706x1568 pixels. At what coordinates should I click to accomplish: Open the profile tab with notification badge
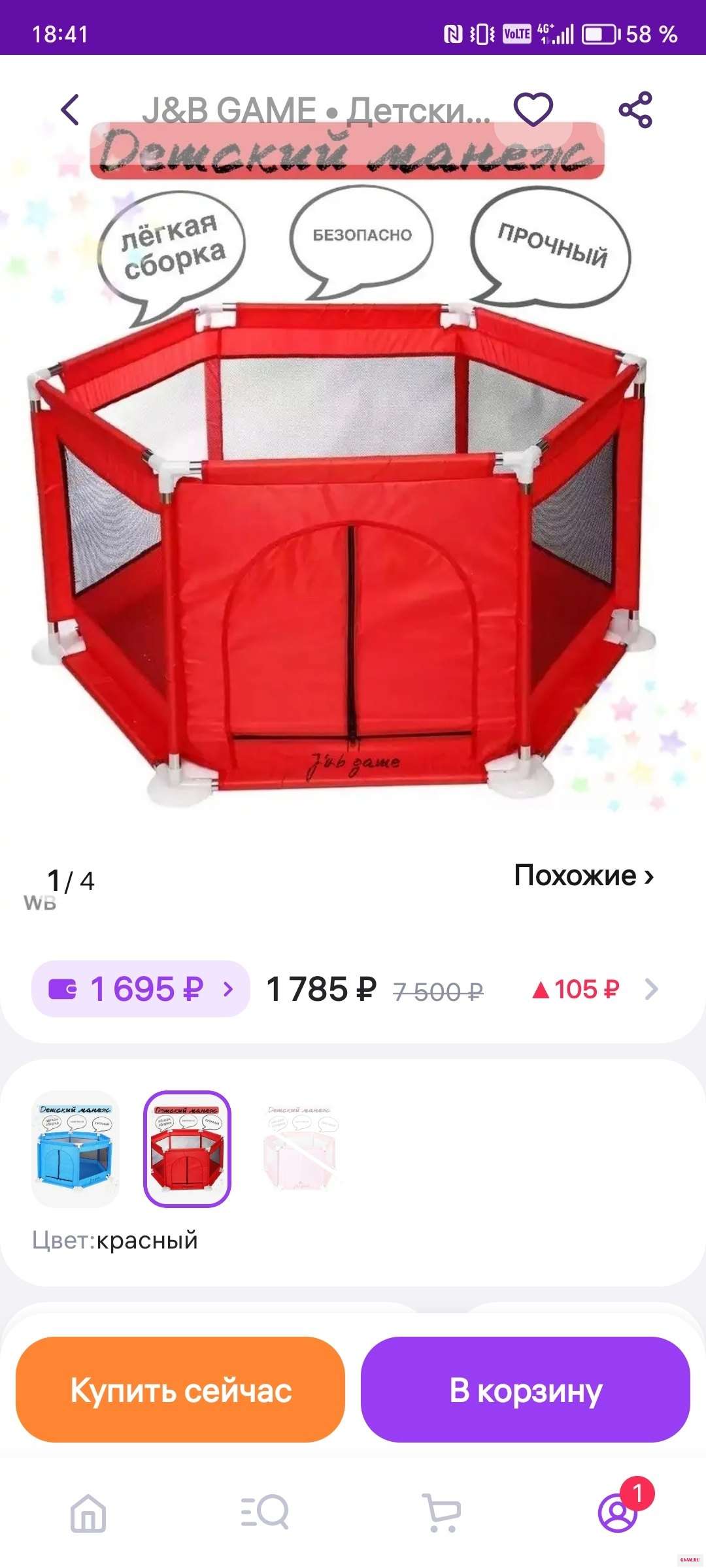pos(618,1512)
